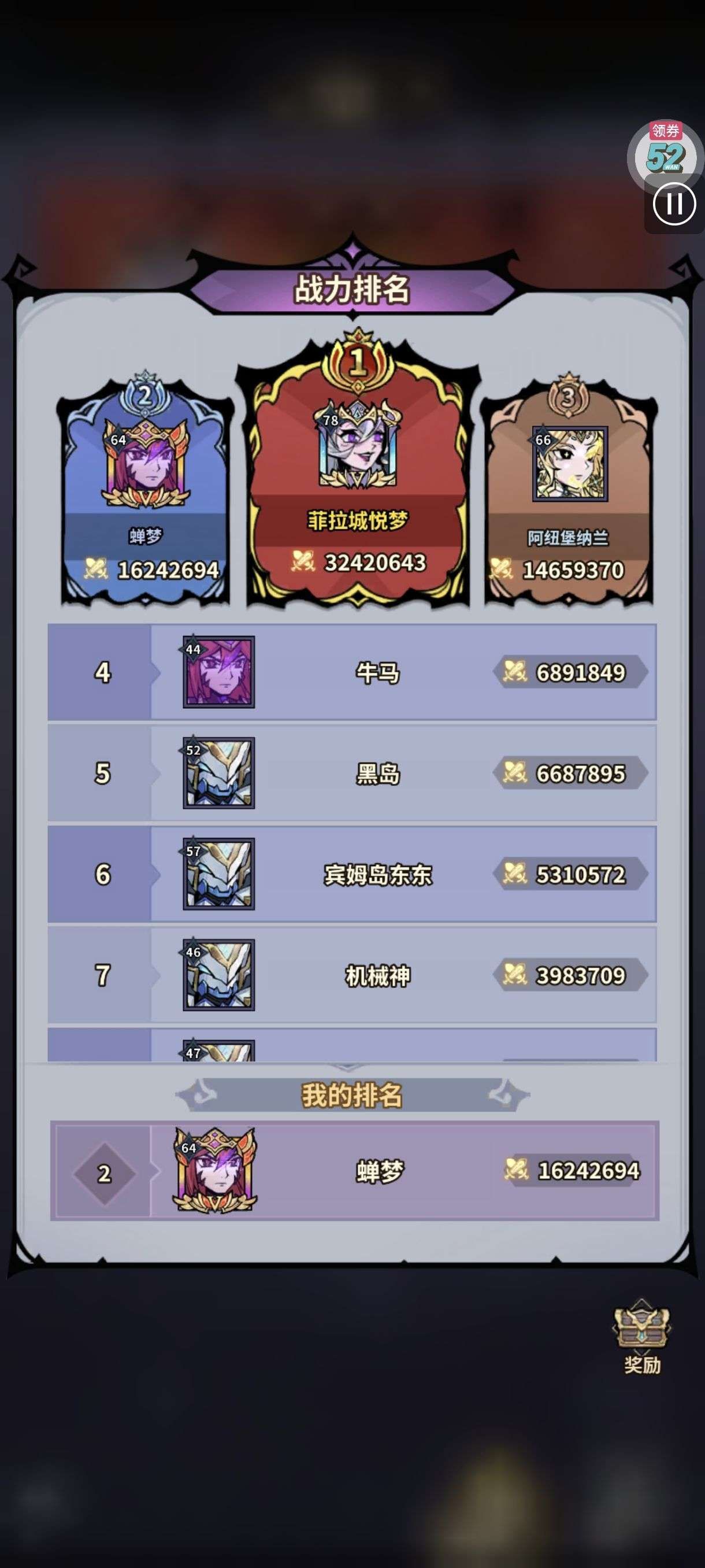This screenshot has height=1568, width=705.
Task: Open rank 7 player 机械神
Action: click(x=352, y=975)
